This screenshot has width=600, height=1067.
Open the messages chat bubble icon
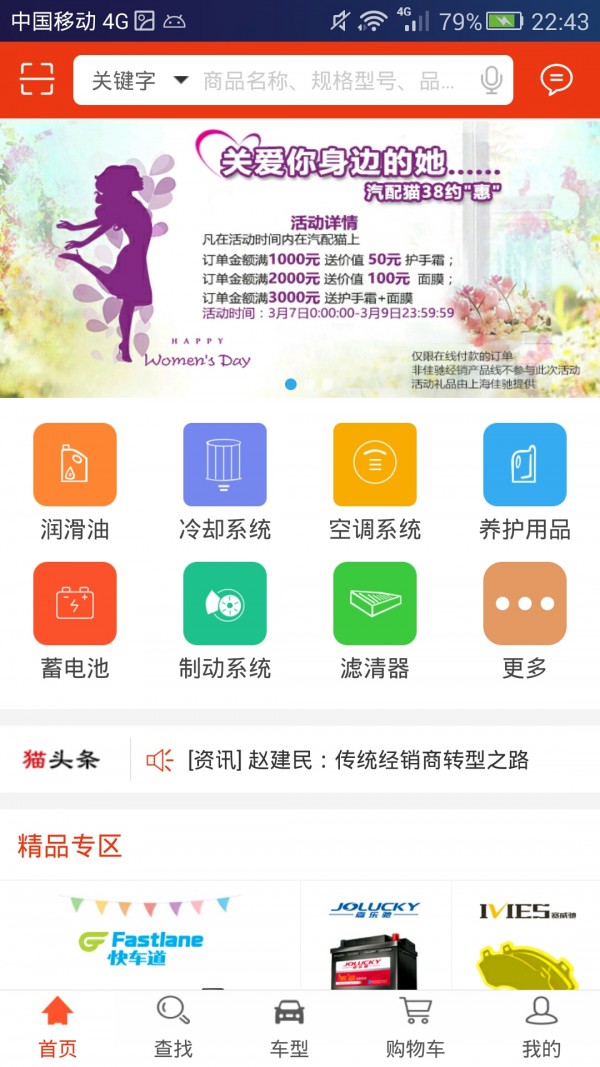point(556,79)
